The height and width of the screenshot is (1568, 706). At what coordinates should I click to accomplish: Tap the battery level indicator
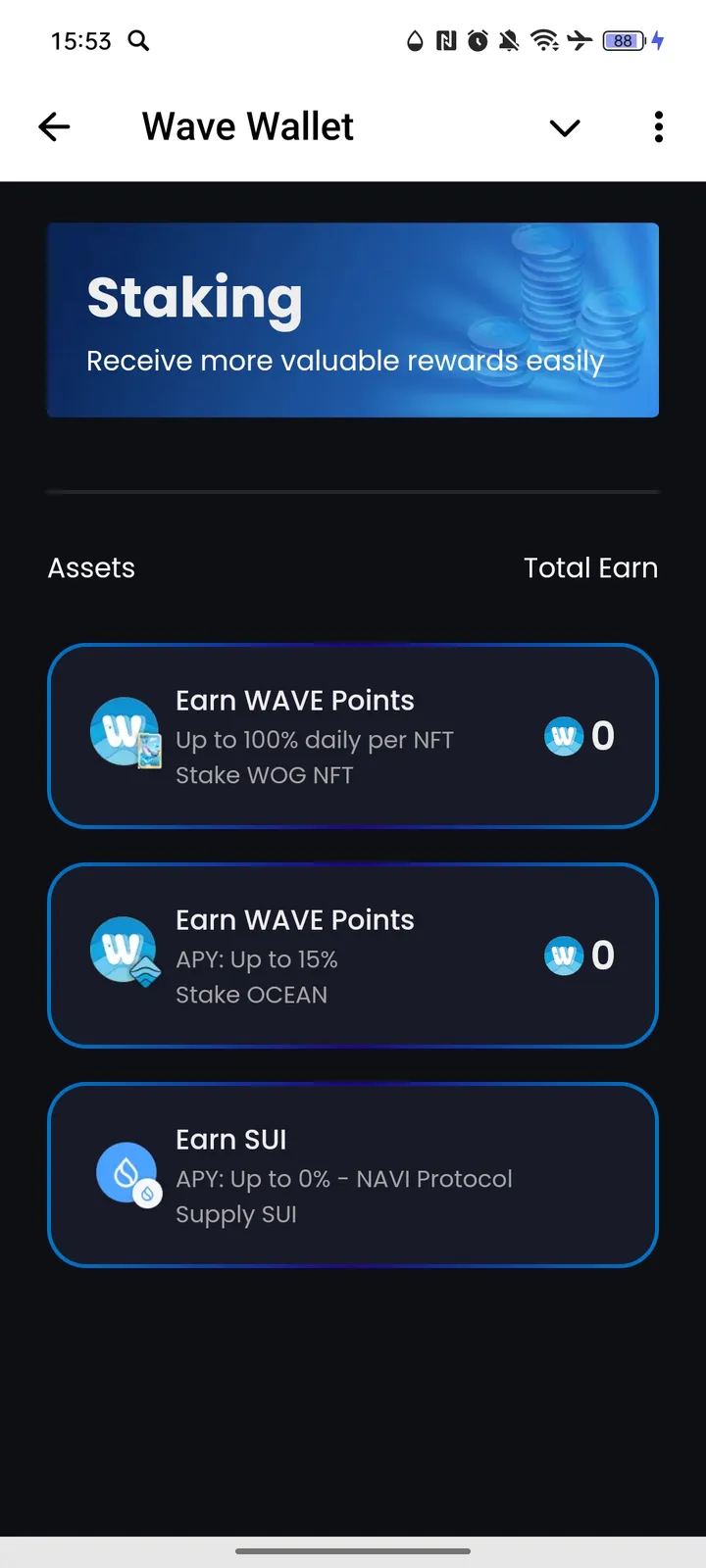click(x=622, y=41)
